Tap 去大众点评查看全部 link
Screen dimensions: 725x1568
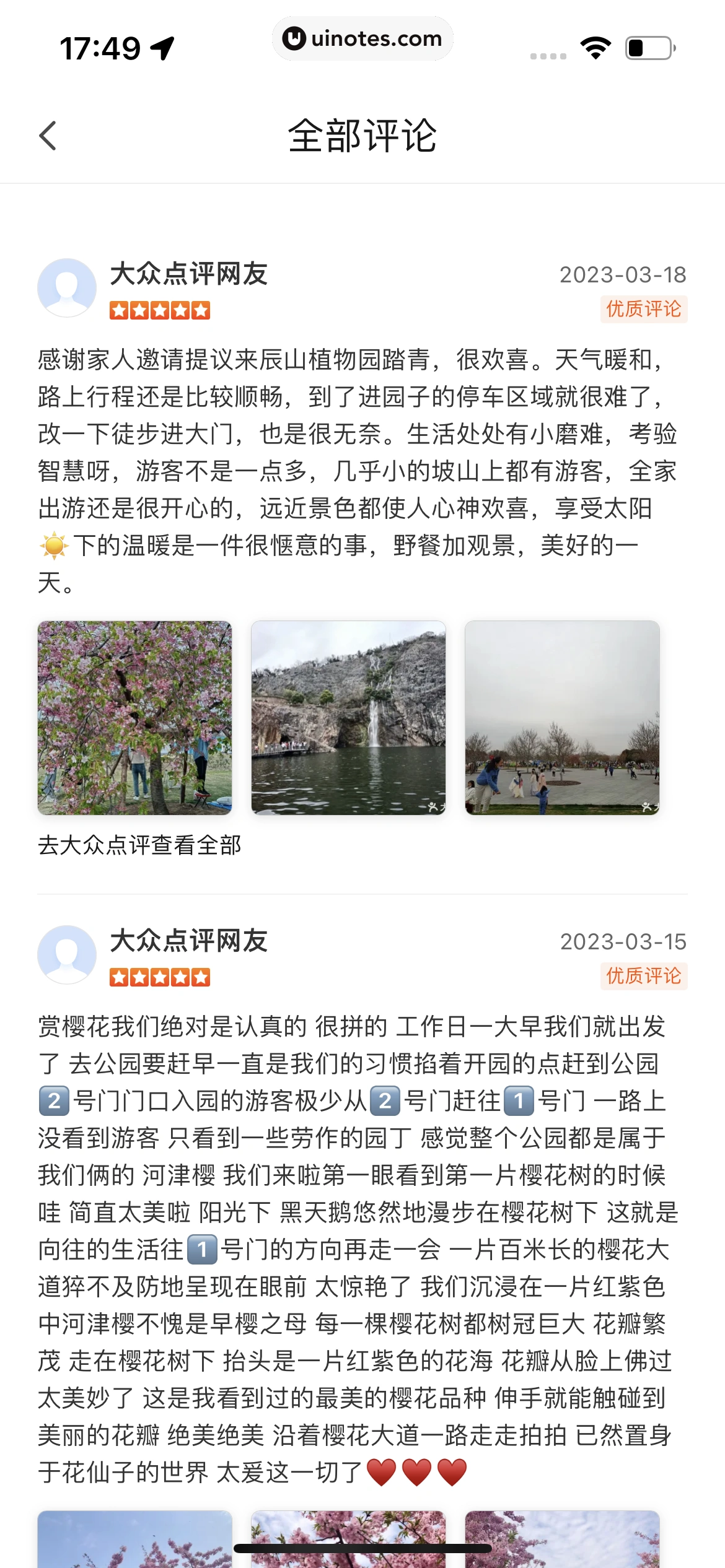(x=139, y=845)
